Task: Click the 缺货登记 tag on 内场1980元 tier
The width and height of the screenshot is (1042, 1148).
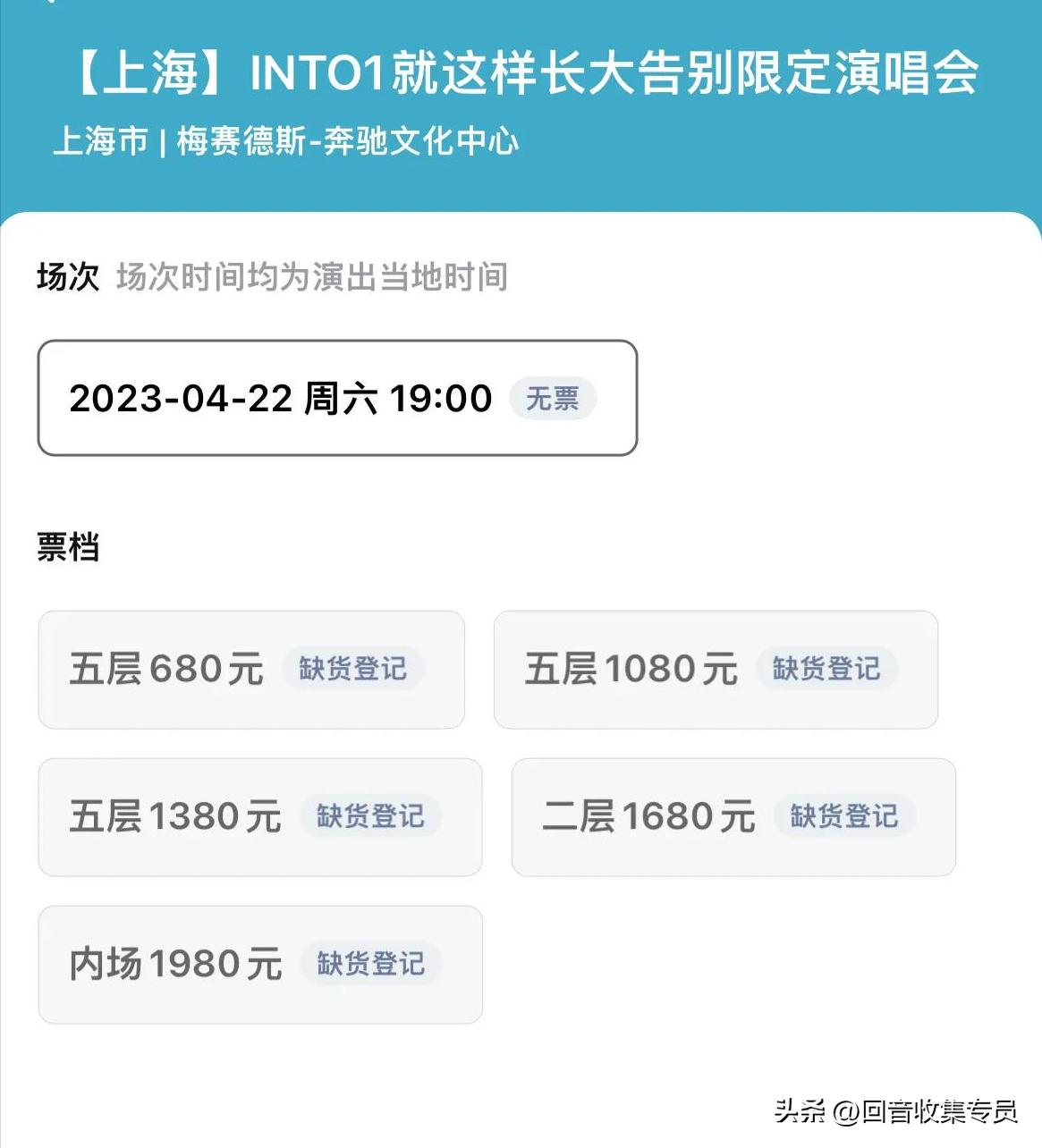Action: (370, 965)
